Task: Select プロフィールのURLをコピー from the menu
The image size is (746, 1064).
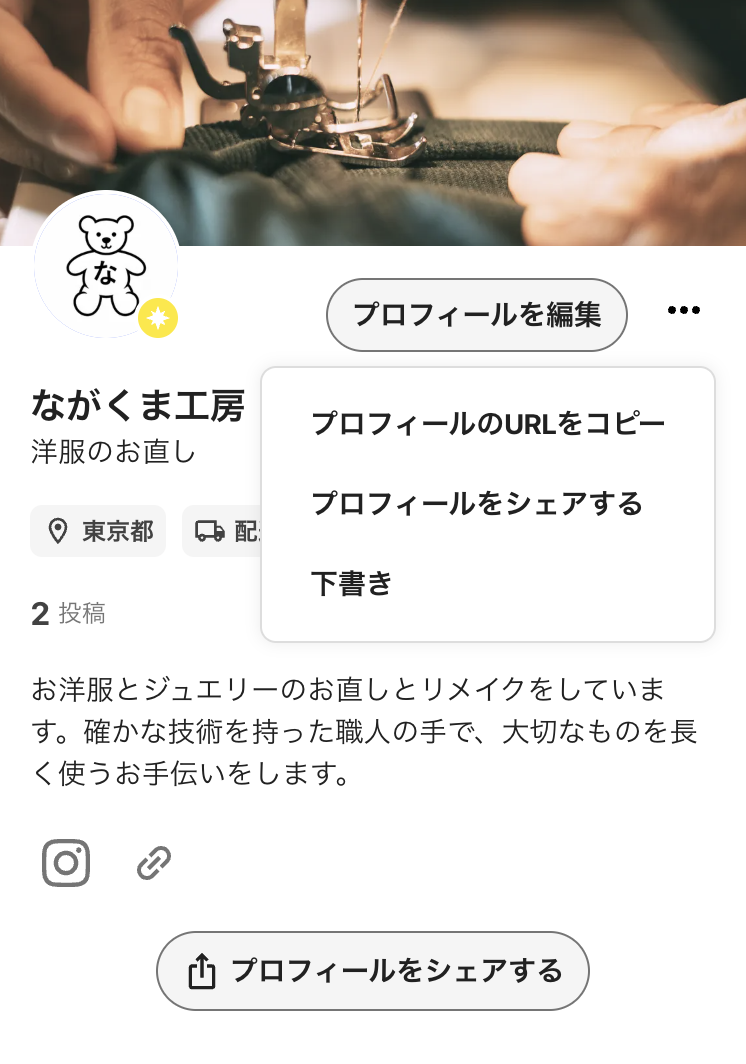Action: (x=487, y=423)
